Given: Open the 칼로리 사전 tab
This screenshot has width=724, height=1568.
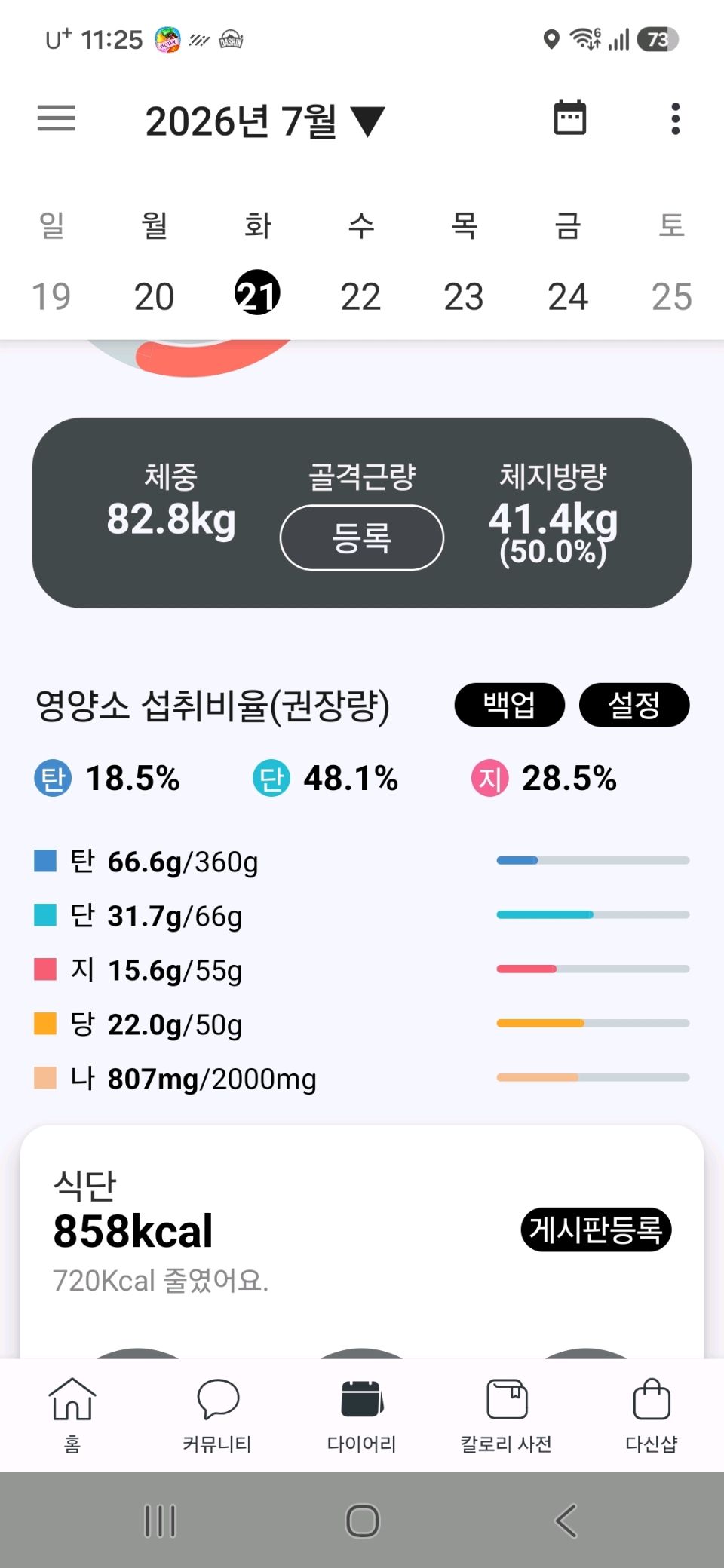Looking at the screenshot, I should pos(506,1415).
